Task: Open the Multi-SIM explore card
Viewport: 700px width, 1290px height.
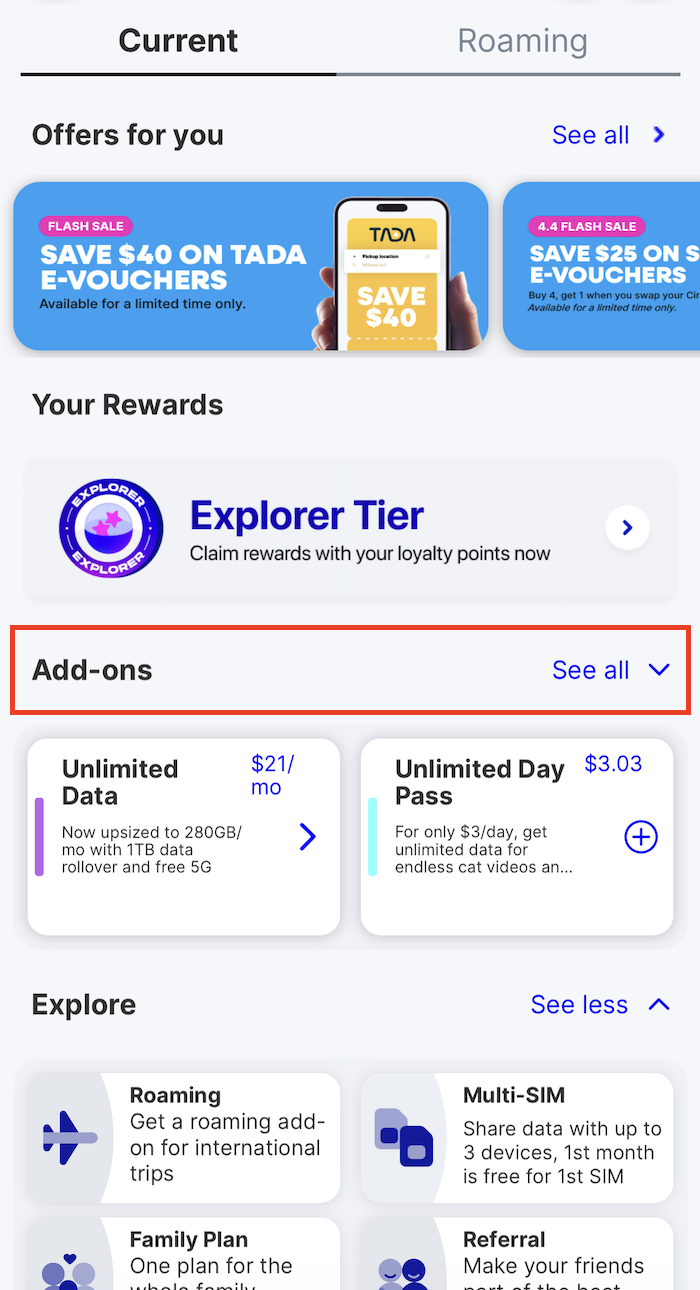Action: point(516,1138)
